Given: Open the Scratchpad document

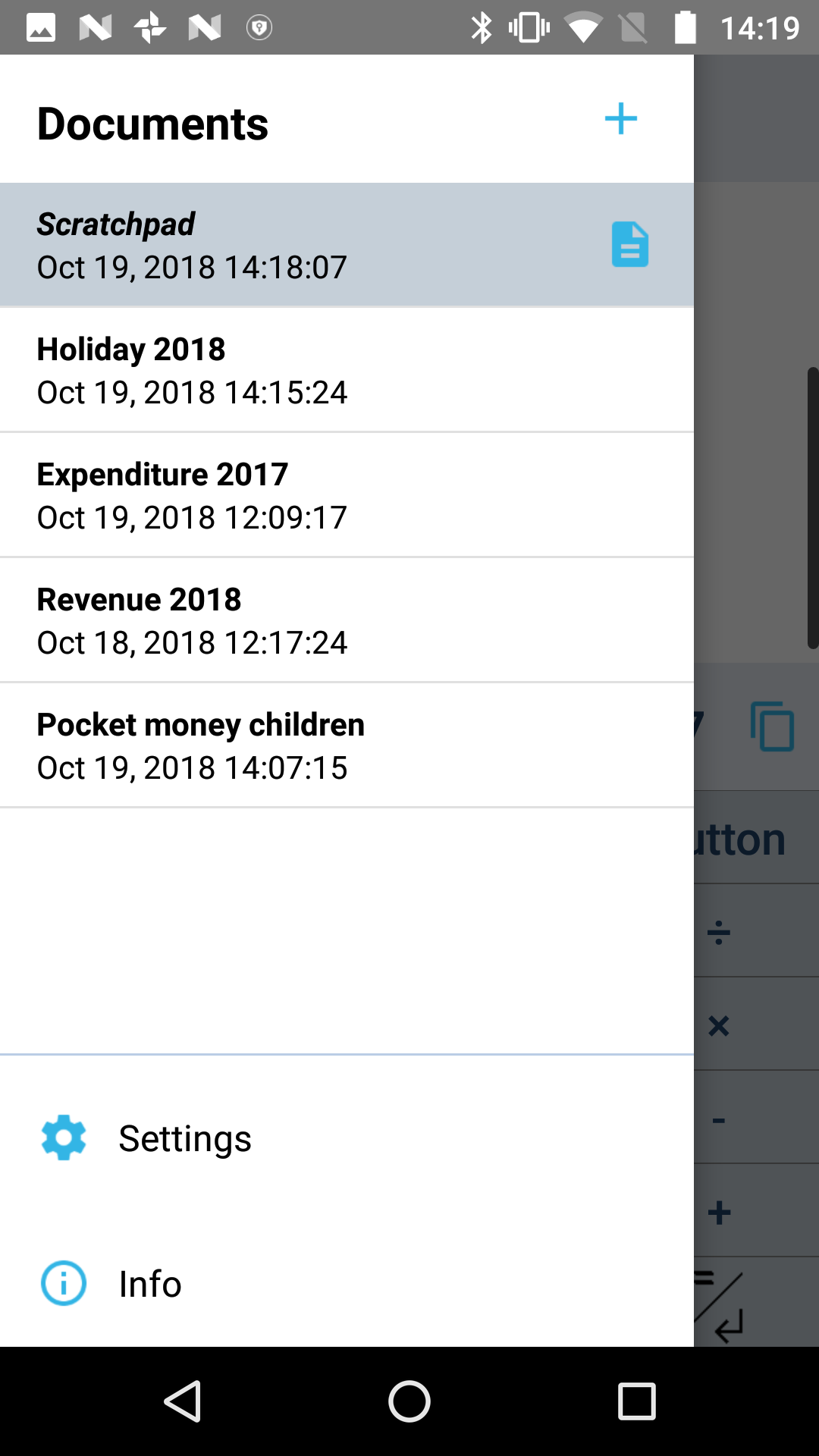Looking at the screenshot, I should tap(303, 245).
